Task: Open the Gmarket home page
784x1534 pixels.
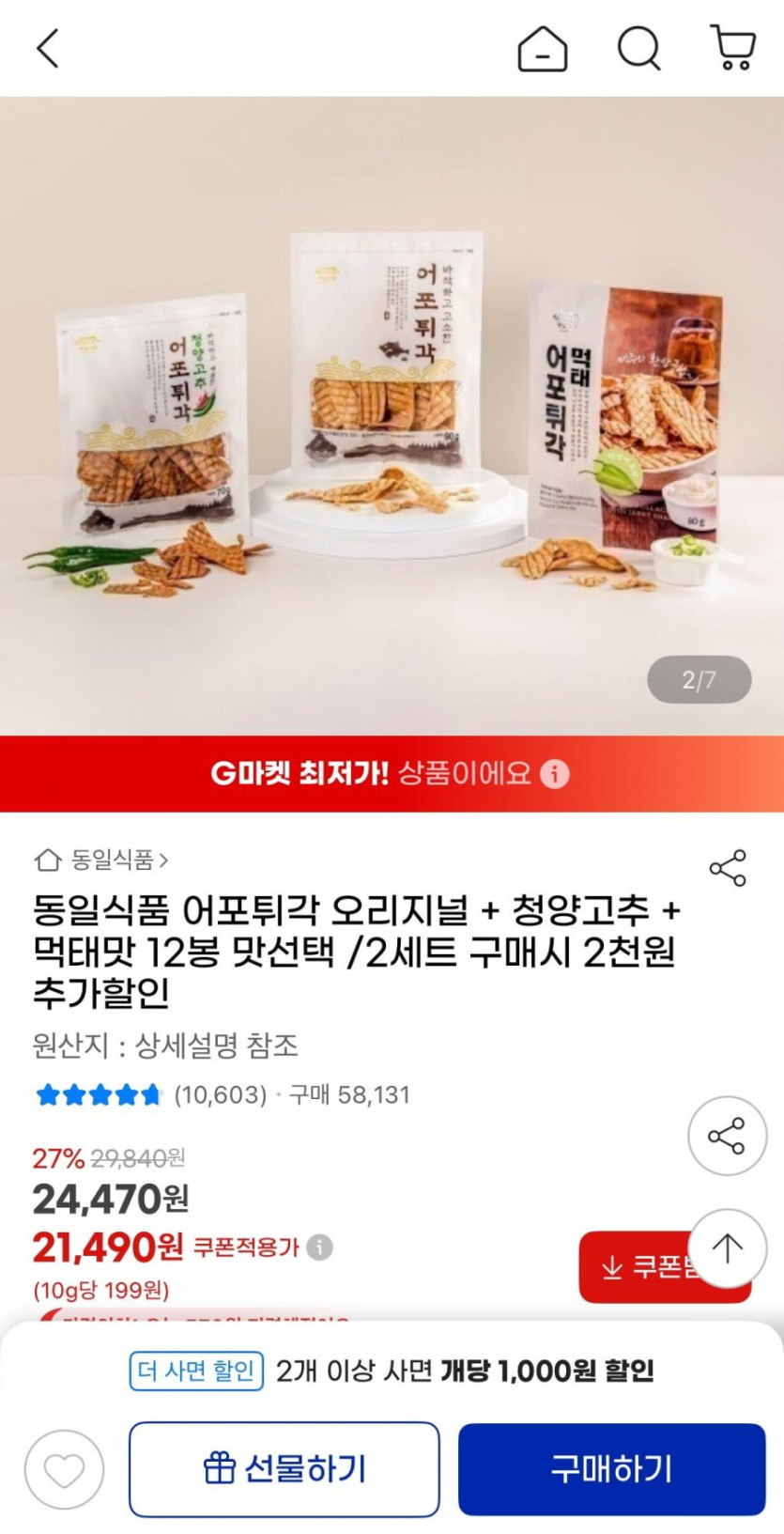Action: (543, 48)
